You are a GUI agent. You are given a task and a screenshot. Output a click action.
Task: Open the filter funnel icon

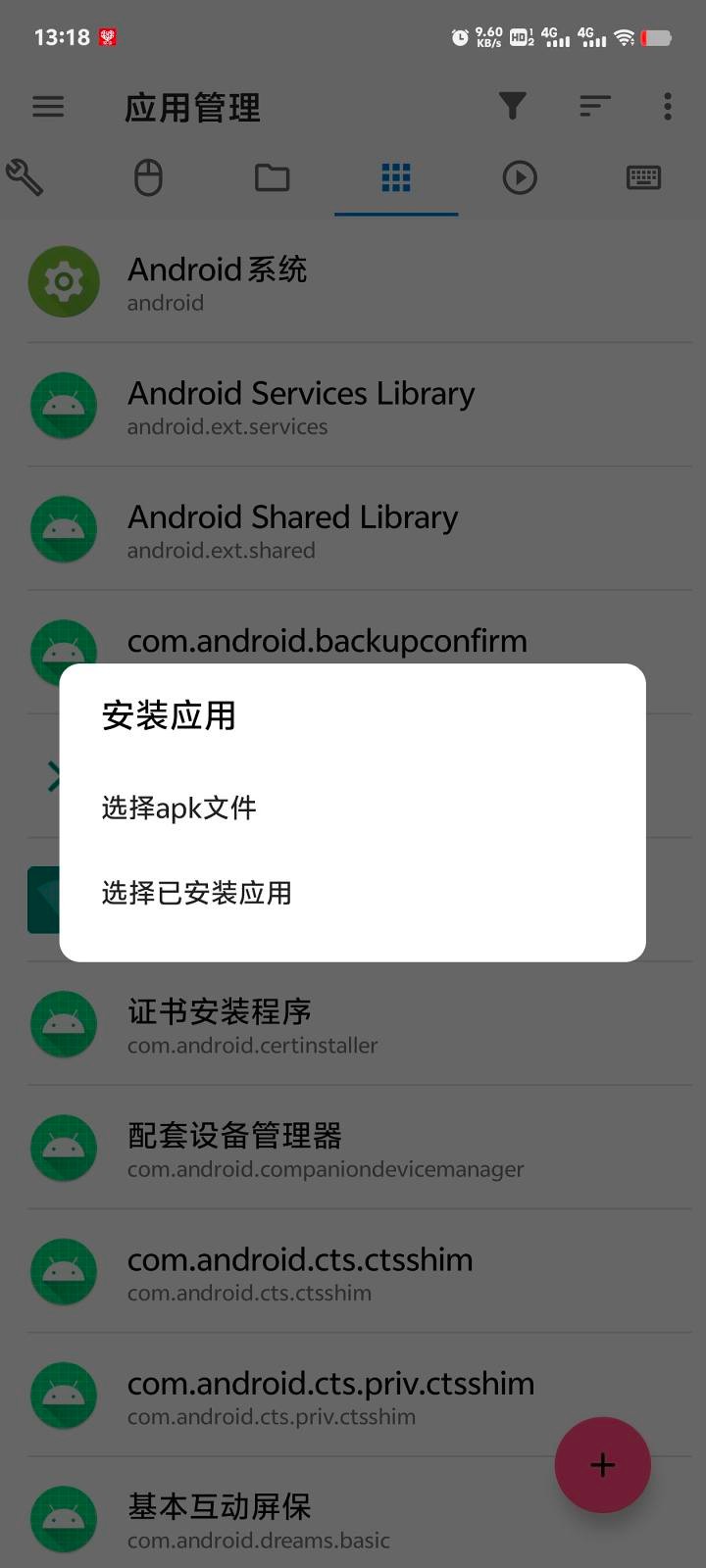pyautogui.click(x=512, y=106)
